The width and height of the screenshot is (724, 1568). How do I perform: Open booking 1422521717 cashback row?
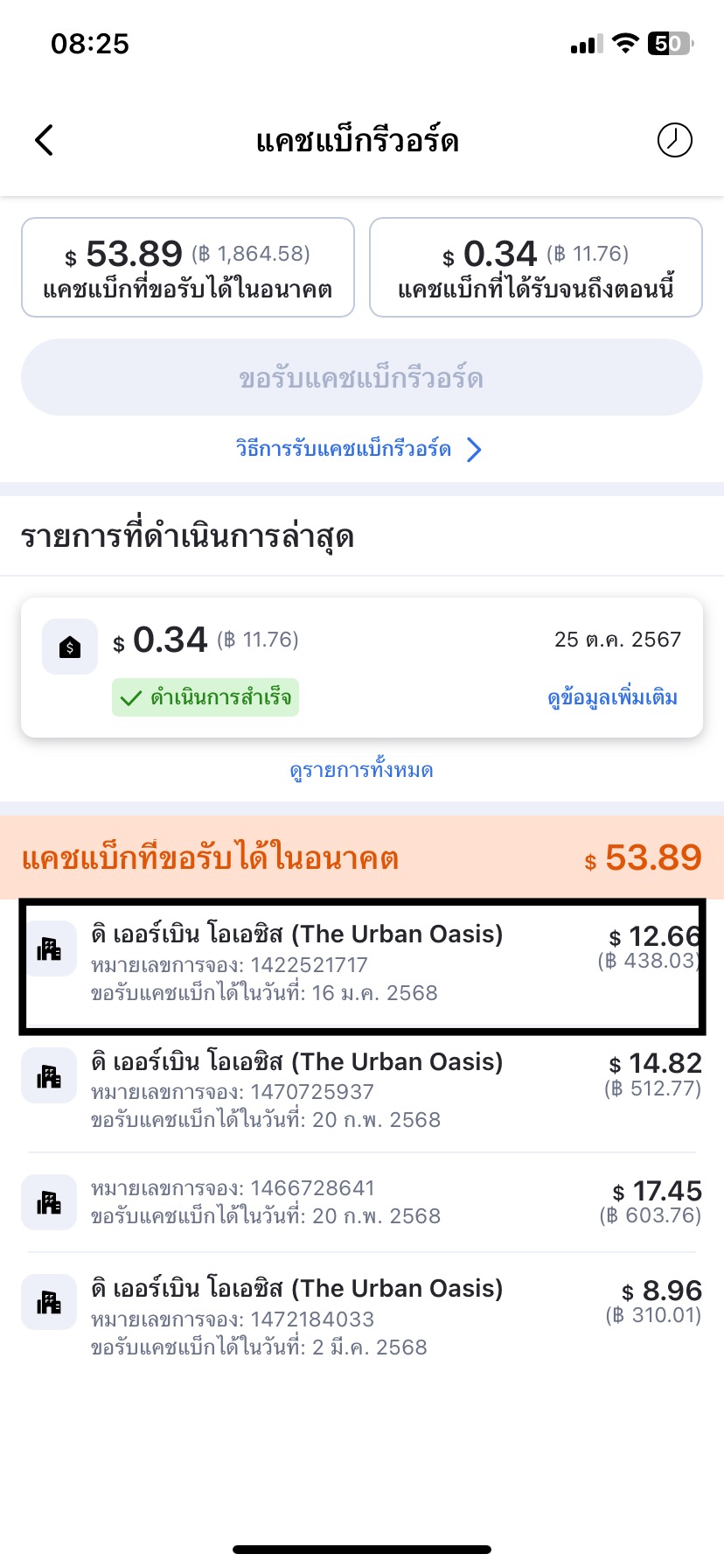tap(362, 966)
